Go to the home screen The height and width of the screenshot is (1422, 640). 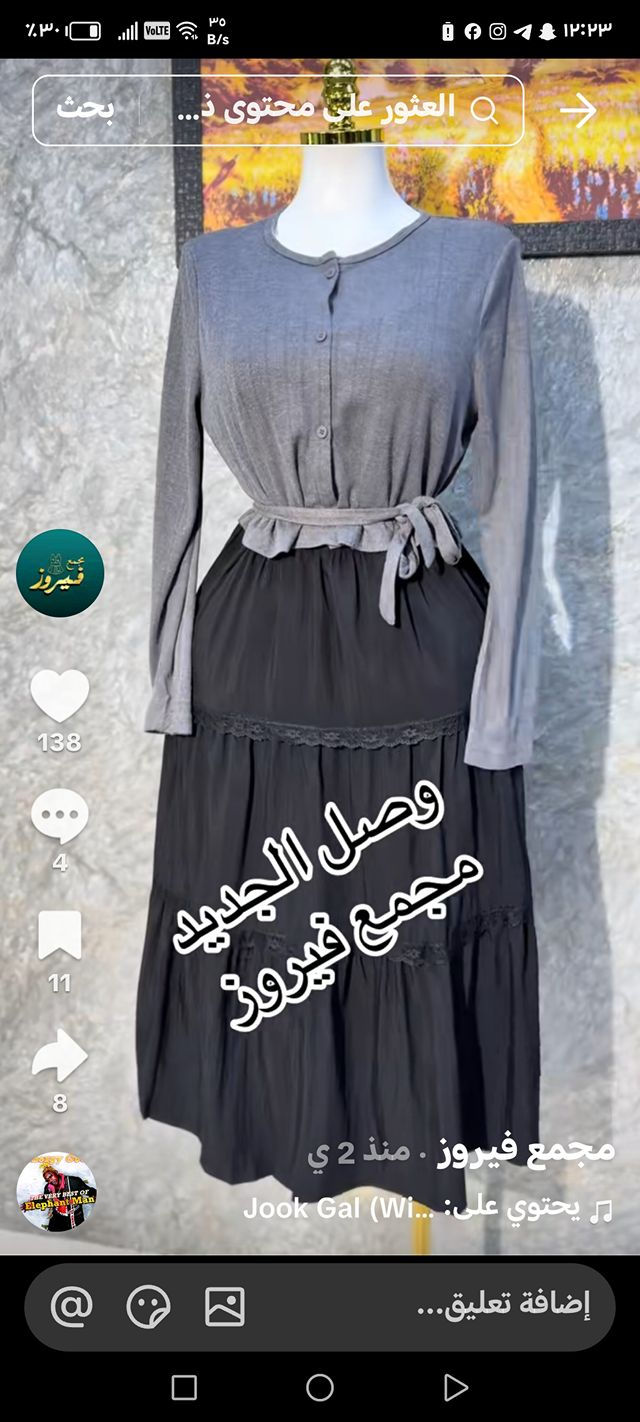pyautogui.click(x=320, y=1387)
